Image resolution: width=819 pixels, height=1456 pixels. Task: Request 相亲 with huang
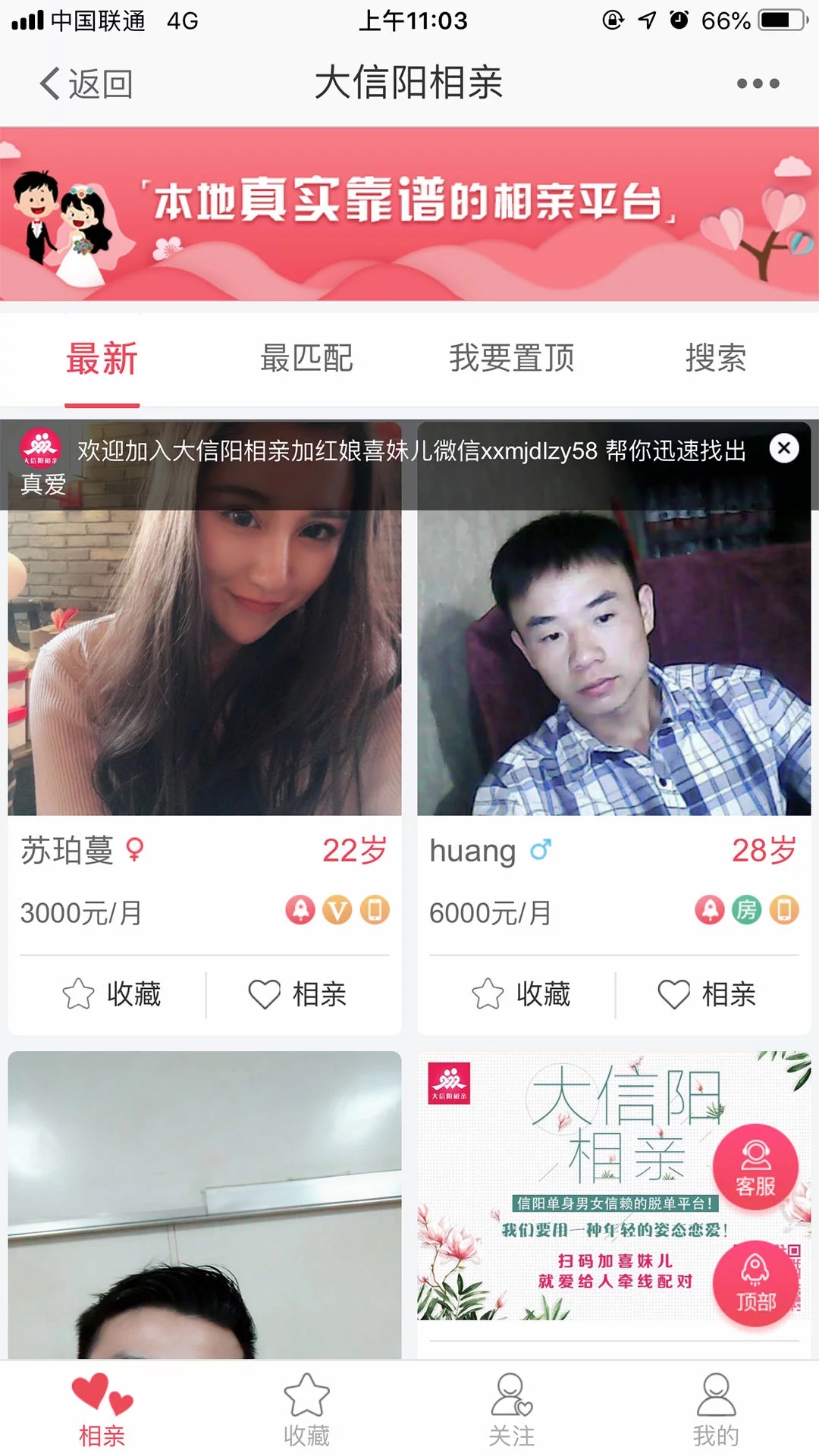[707, 993]
